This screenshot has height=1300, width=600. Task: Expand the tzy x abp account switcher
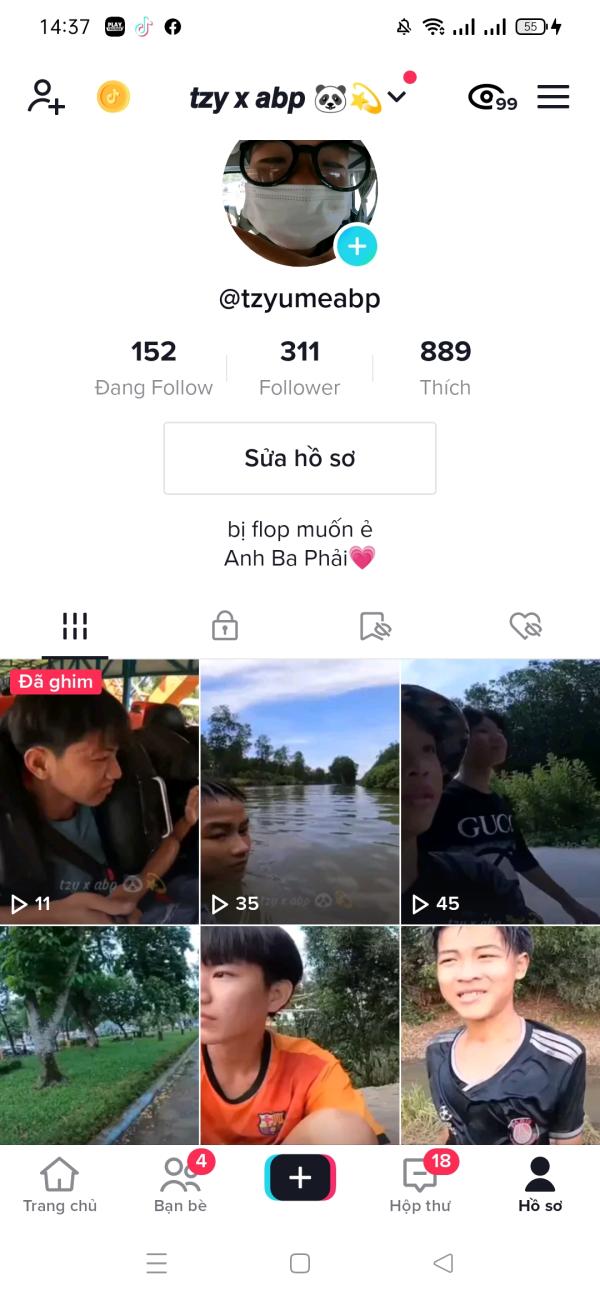click(x=298, y=98)
